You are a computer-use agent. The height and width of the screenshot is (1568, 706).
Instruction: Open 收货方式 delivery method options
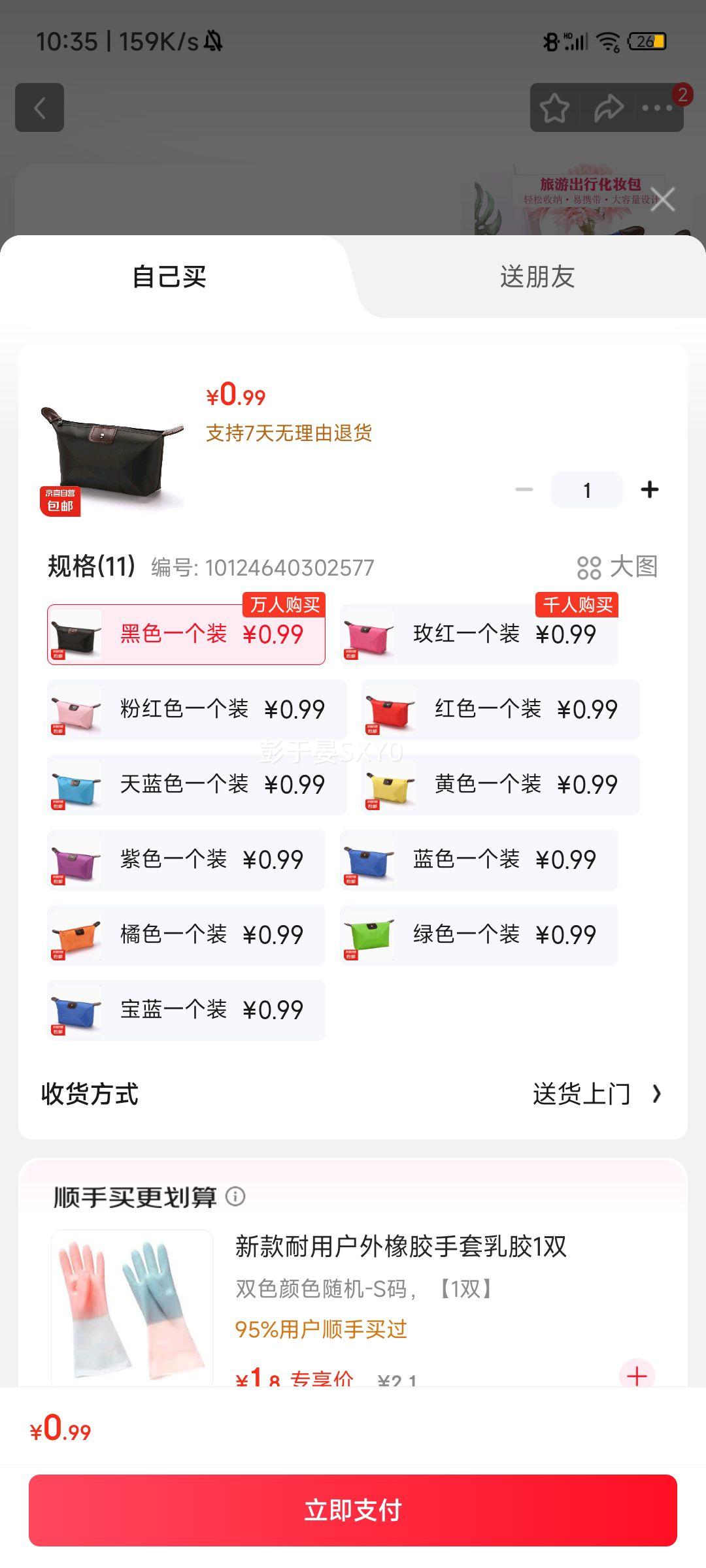(353, 1094)
